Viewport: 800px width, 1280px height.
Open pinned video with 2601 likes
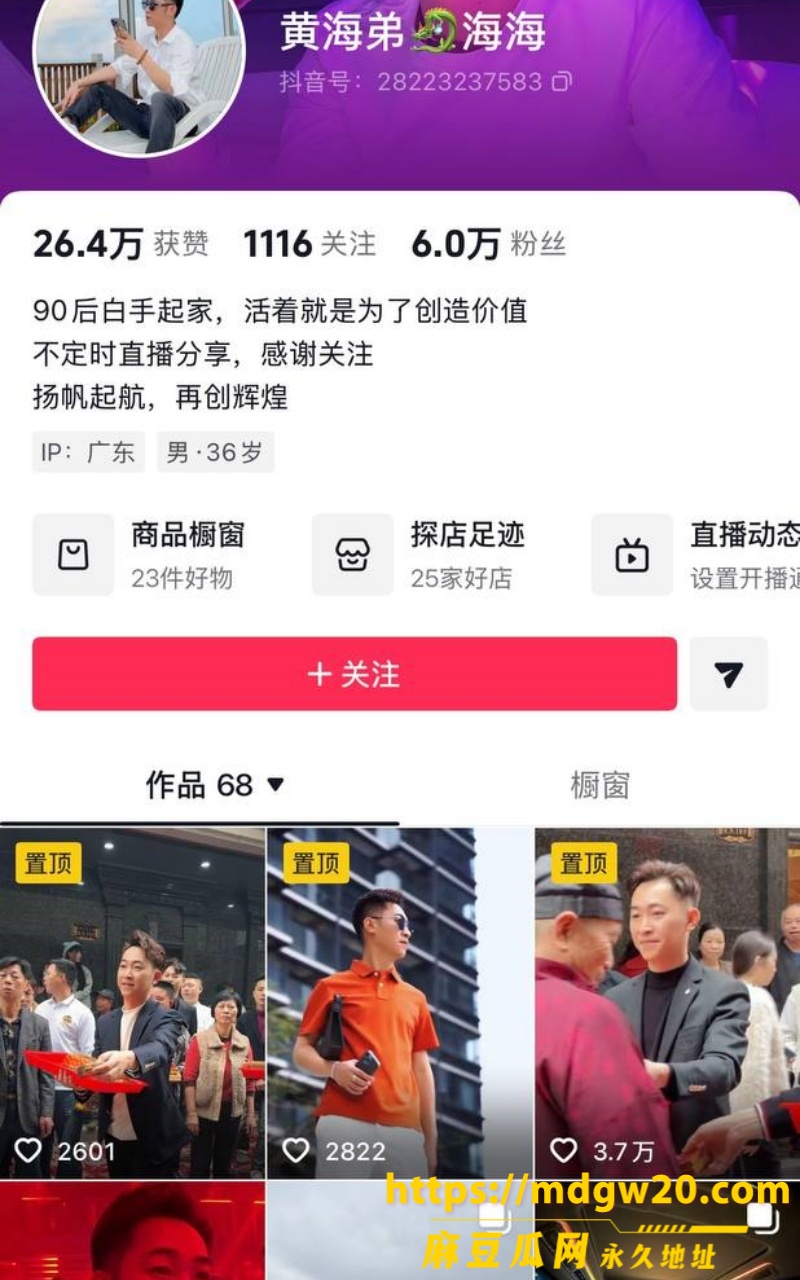pyautogui.click(x=132, y=1003)
